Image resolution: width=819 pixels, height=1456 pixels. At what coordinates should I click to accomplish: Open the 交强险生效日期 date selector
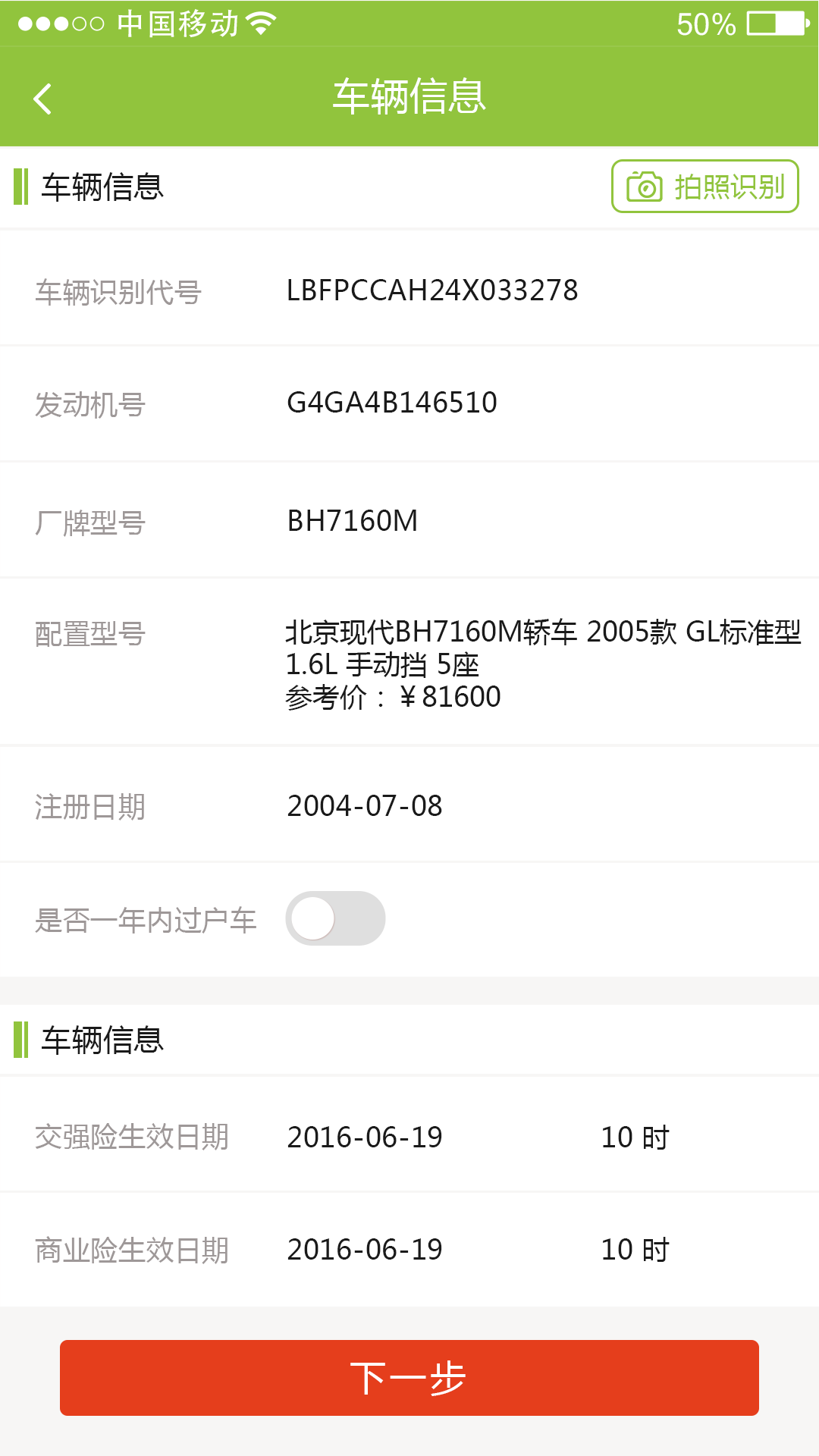pos(366,1137)
